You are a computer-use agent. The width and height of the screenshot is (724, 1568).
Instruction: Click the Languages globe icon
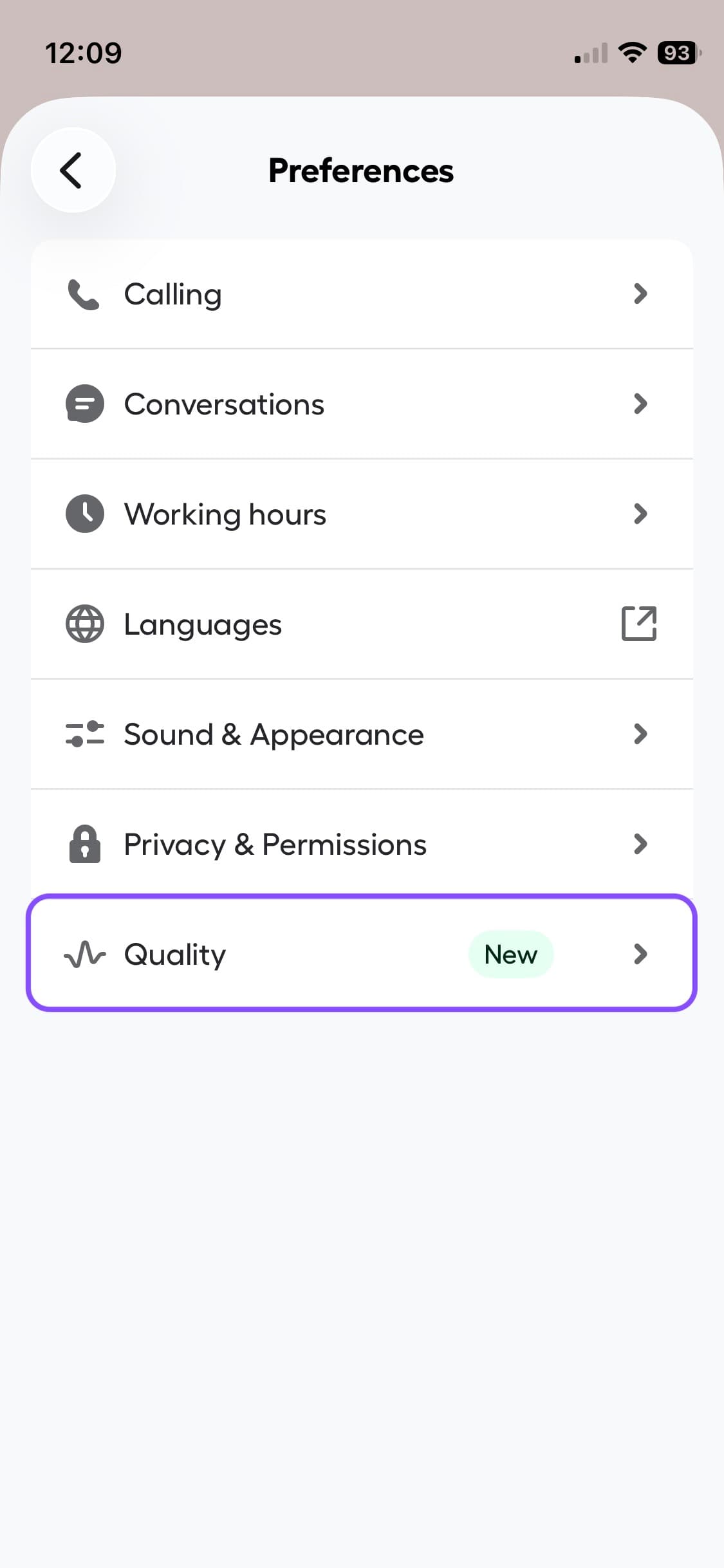(x=84, y=623)
